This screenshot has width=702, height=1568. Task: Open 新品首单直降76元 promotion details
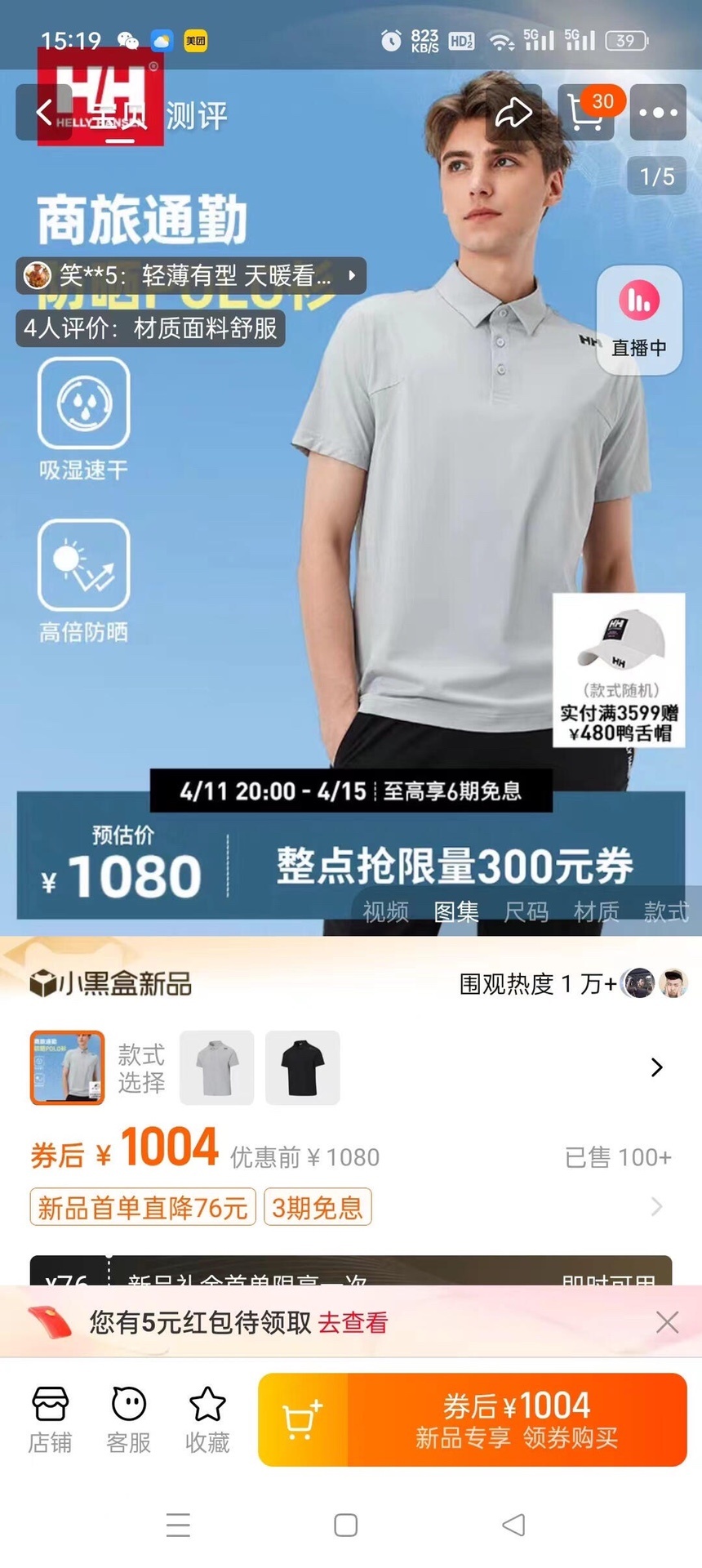[143, 1207]
